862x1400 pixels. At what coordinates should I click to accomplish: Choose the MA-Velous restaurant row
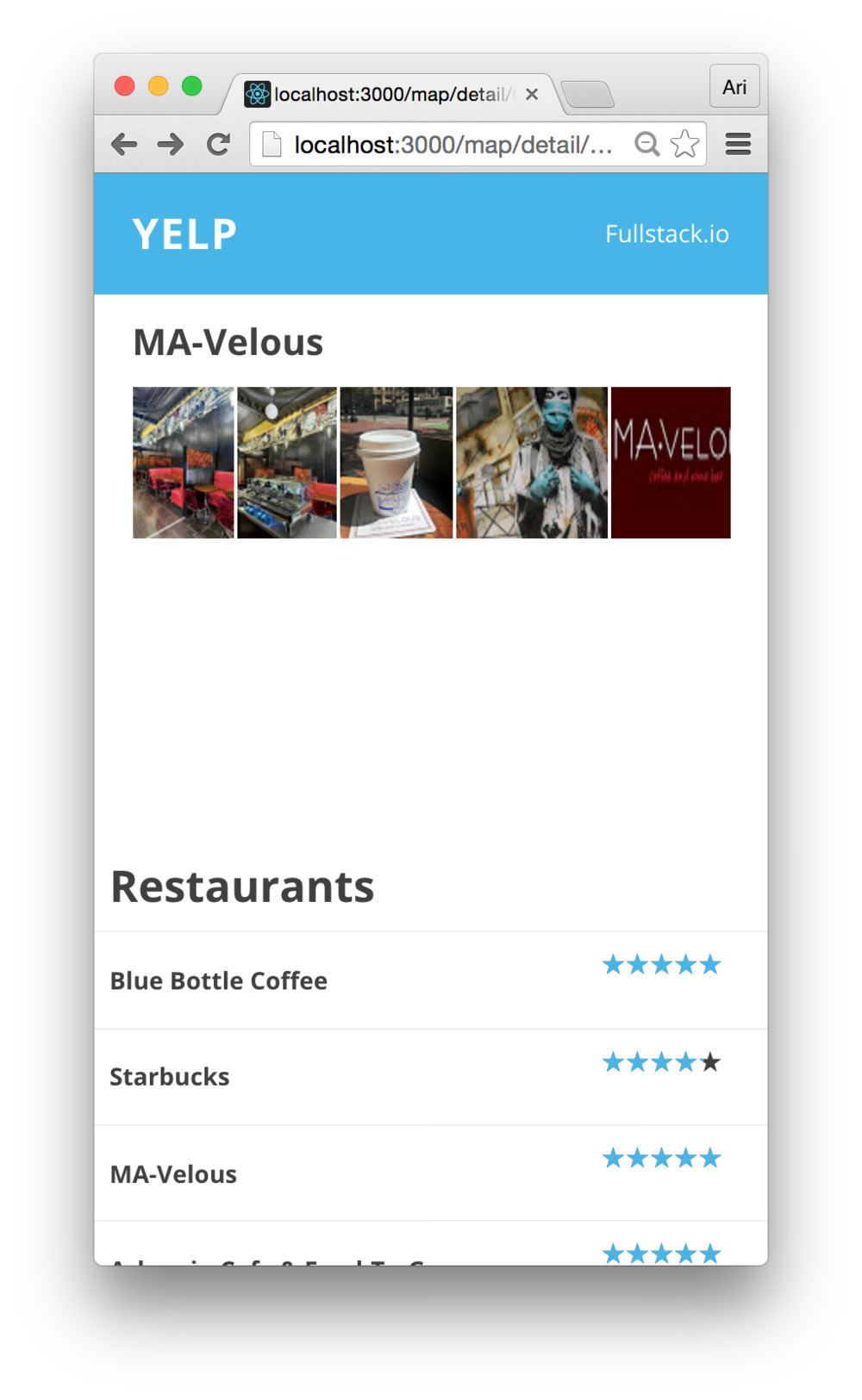pos(173,1174)
